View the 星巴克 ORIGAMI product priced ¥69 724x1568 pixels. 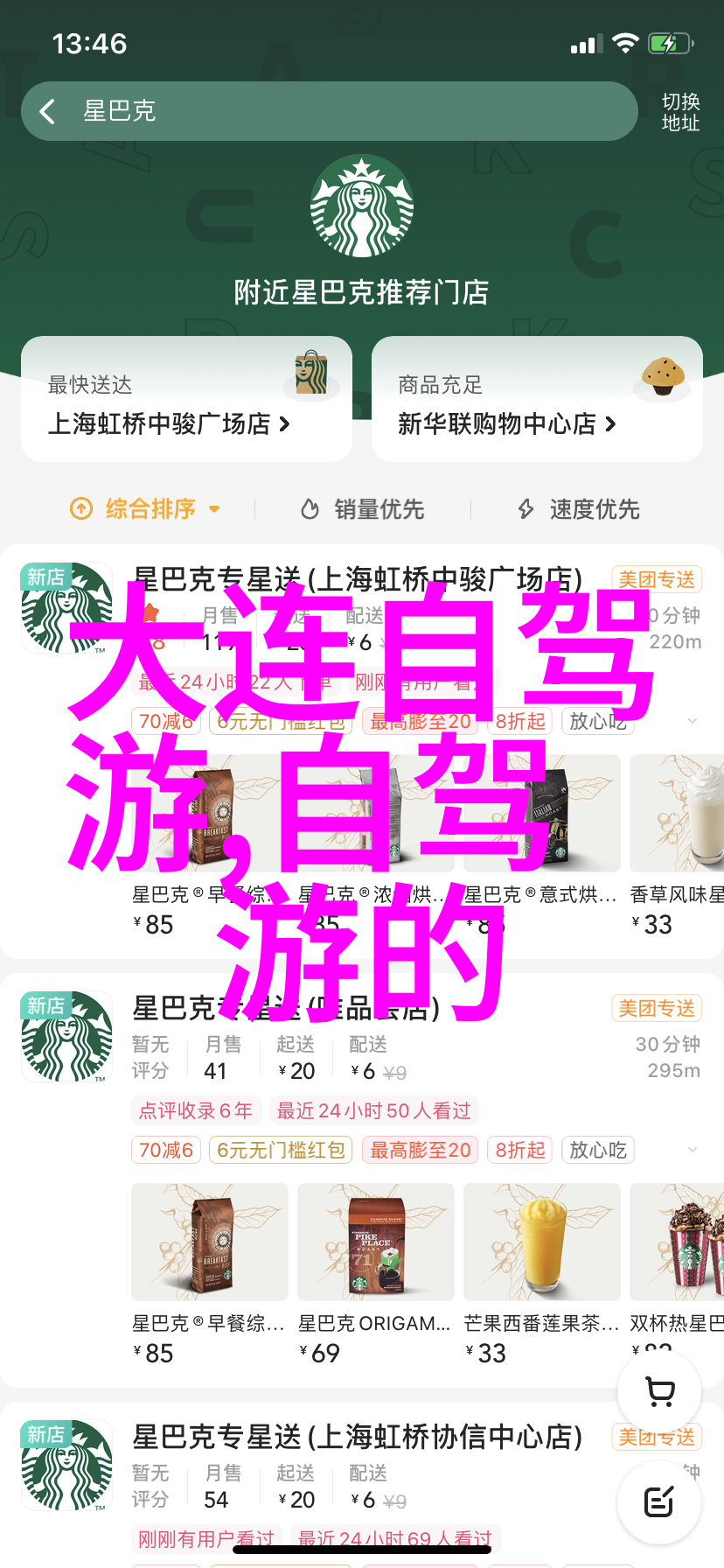pyautogui.click(x=375, y=1242)
